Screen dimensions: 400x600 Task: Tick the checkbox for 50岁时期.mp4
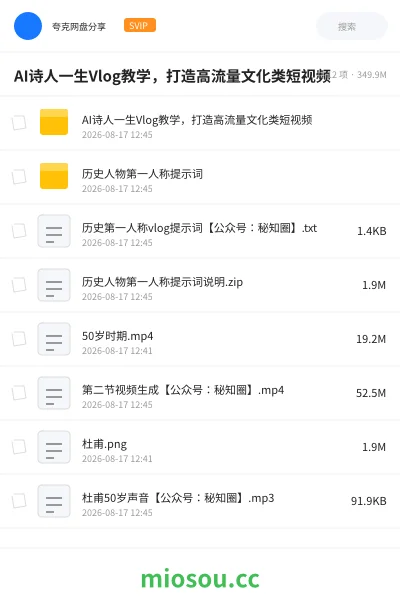(x=19, y=339)
